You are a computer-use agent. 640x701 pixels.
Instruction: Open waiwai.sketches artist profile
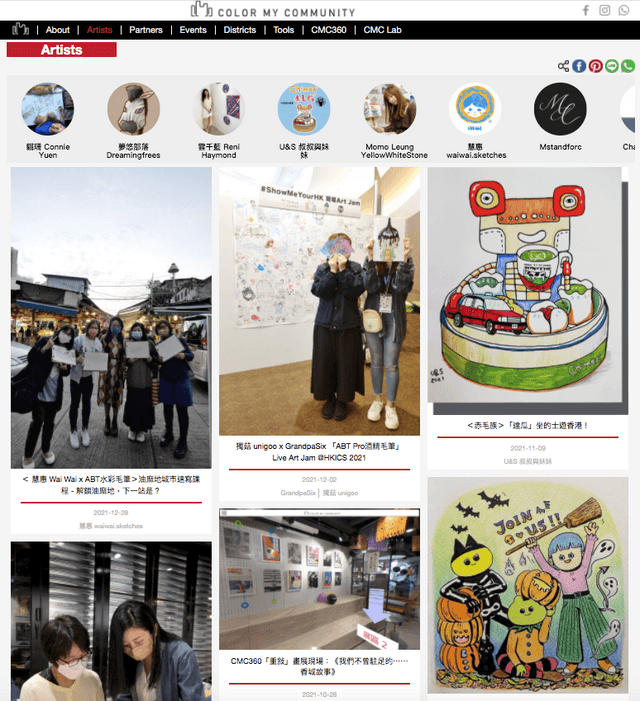tap(475, 109)
